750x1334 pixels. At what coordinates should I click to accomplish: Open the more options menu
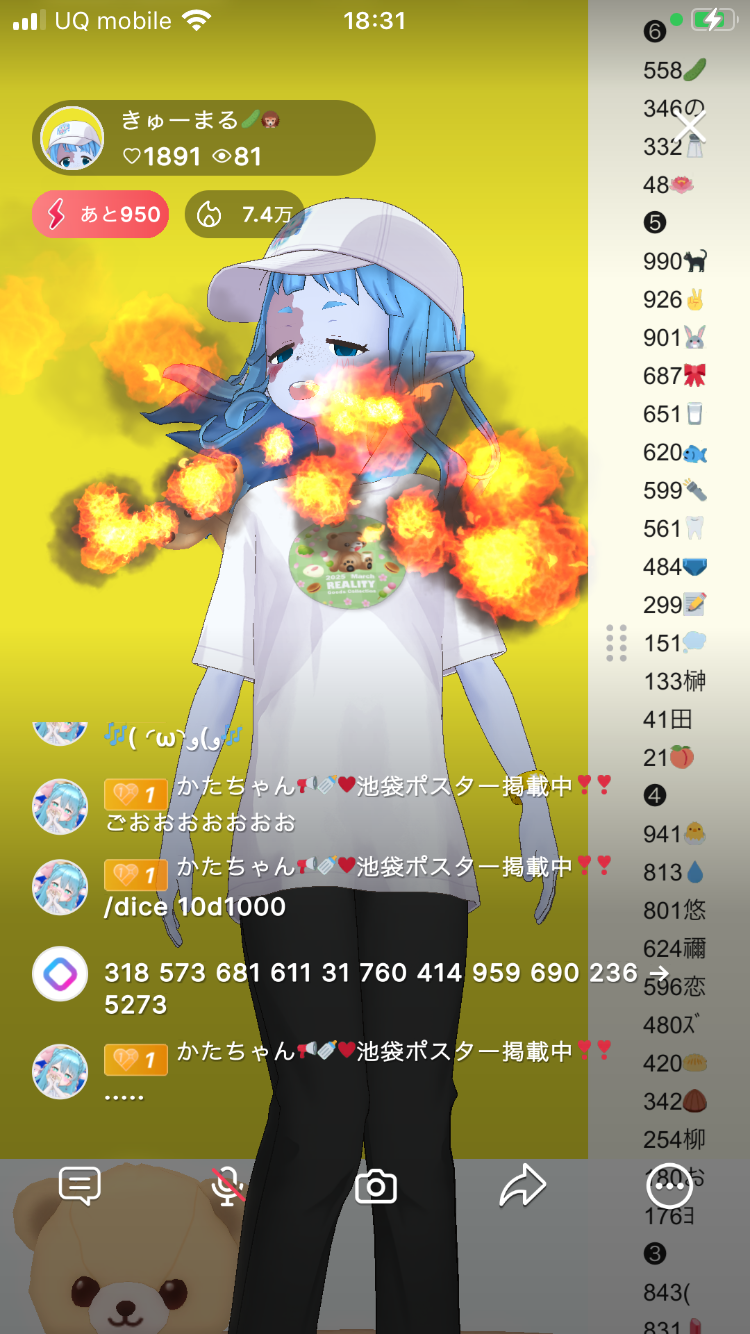(x=669, y=1186)
